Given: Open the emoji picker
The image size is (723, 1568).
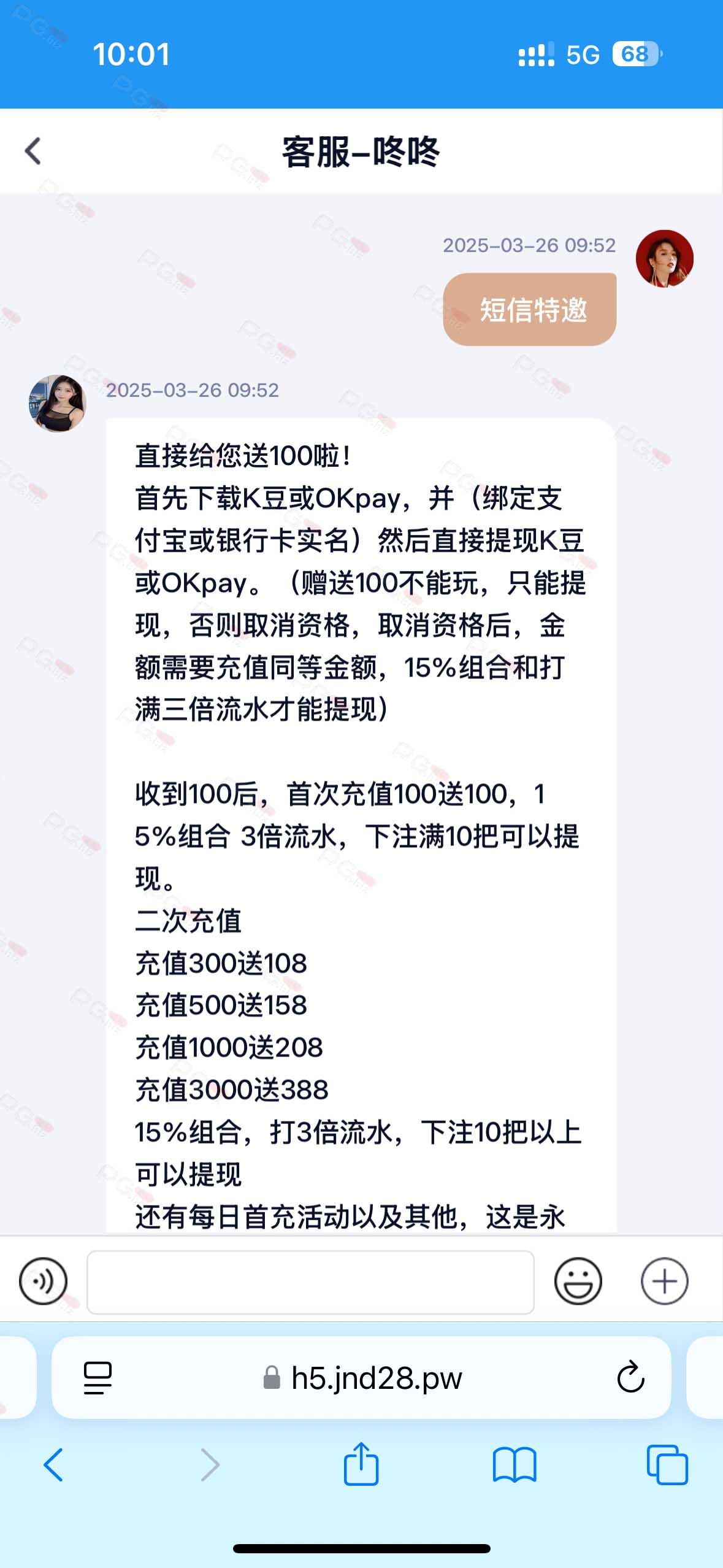Looking at the screenshot, I should pos(578,1281).
